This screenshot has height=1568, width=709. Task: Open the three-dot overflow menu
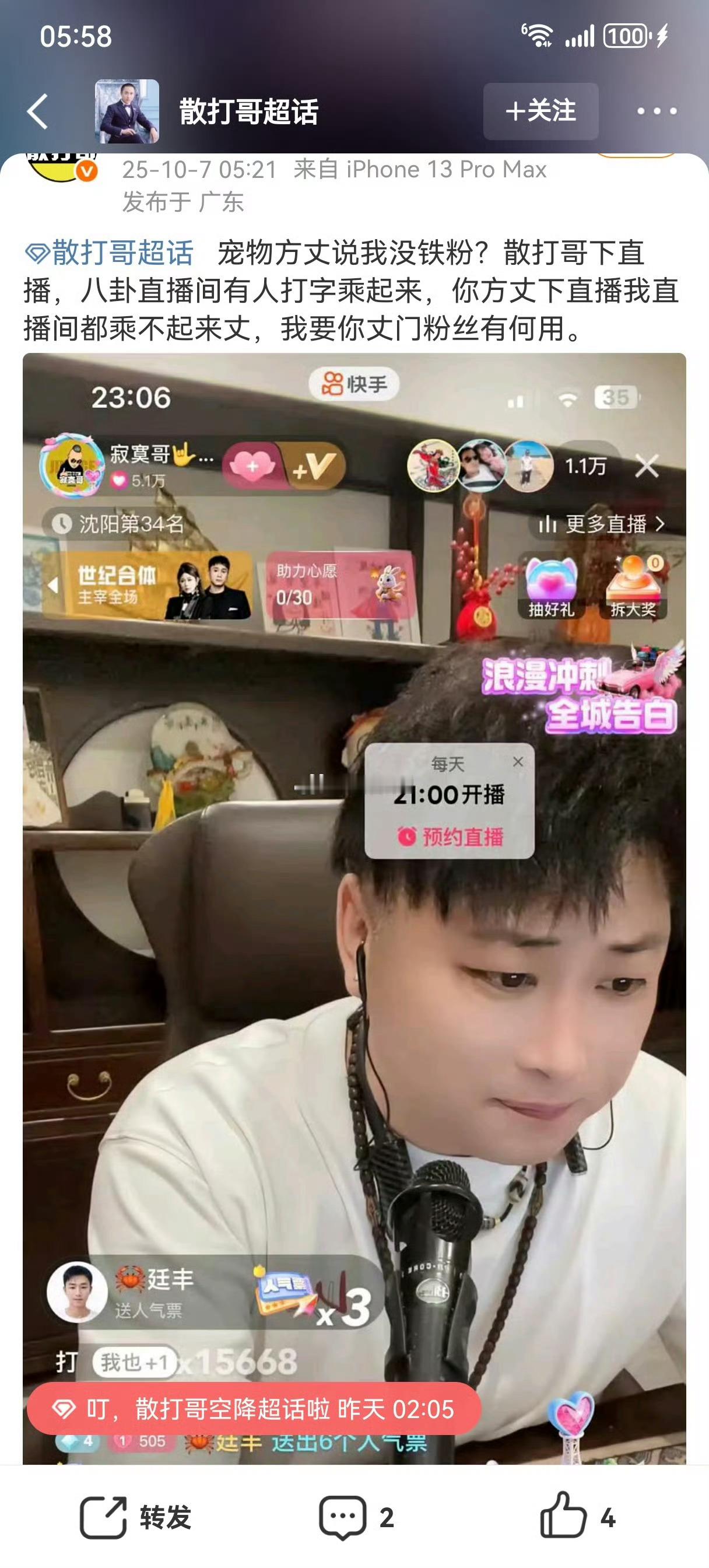(657, 111)
